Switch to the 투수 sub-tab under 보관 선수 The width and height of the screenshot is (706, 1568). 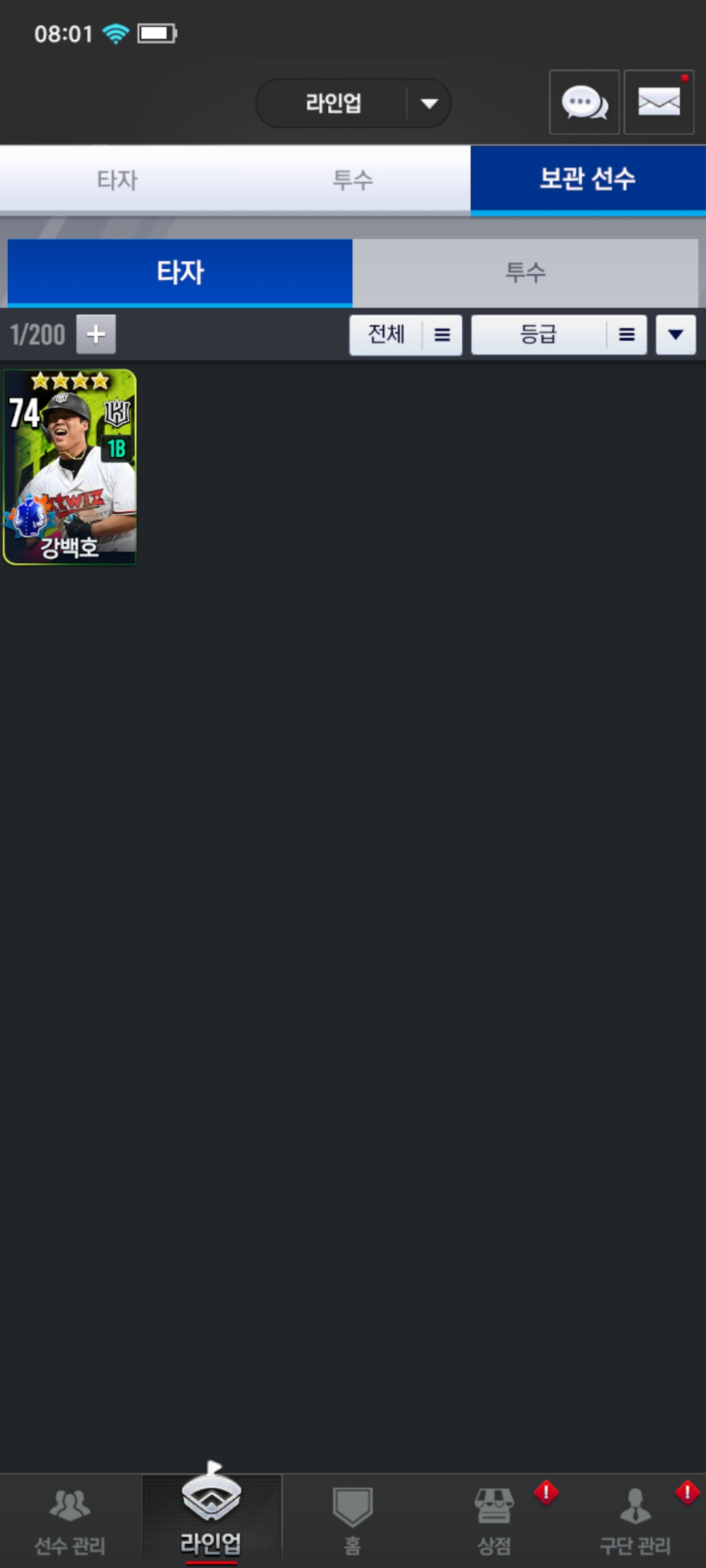(x=525, y=272)
